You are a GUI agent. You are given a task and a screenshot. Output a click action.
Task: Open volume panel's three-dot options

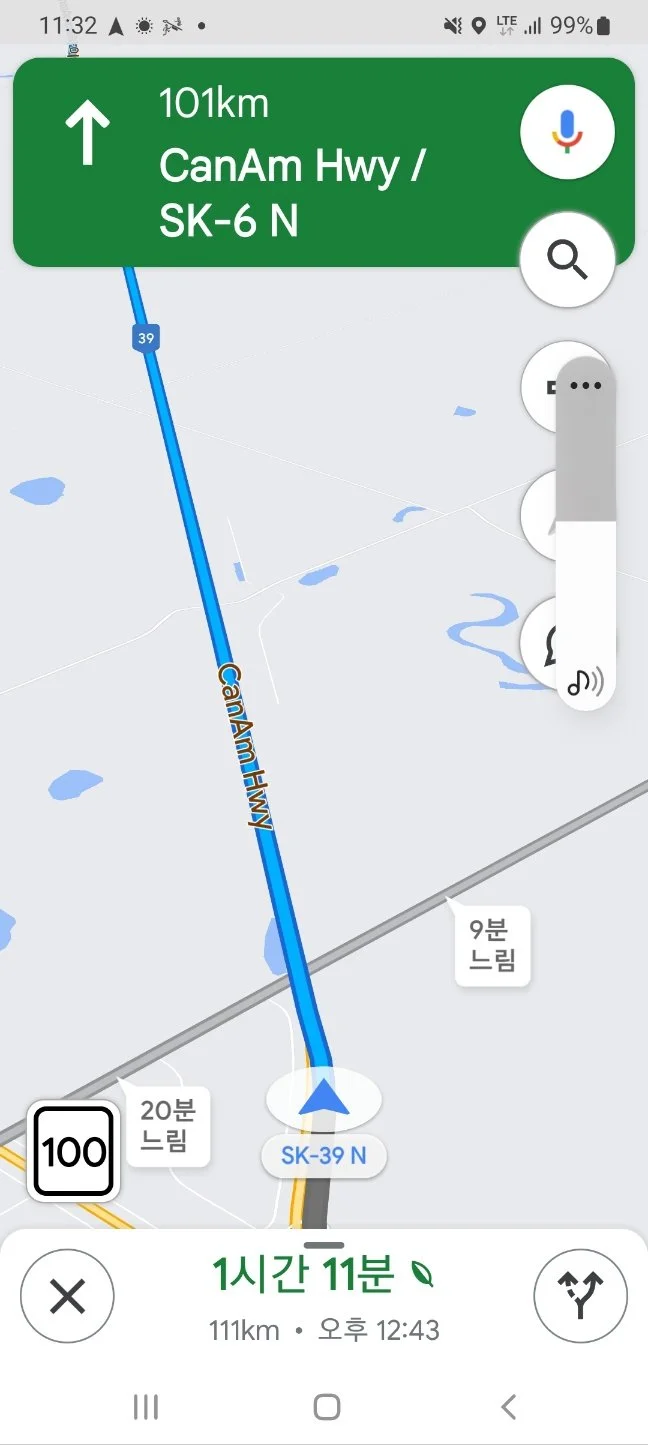click(x=585, y=386)
